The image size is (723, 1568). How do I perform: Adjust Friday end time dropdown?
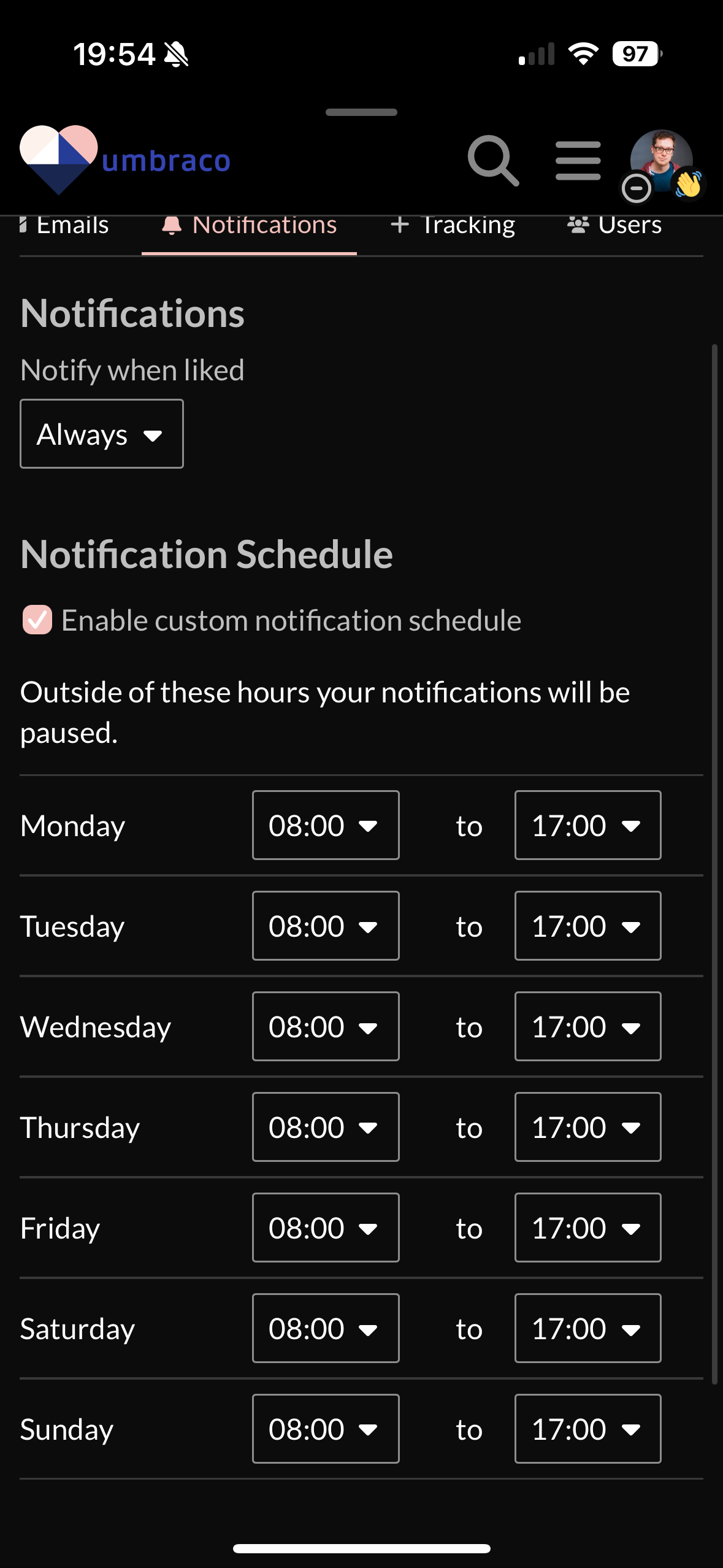click(588, 1228)
